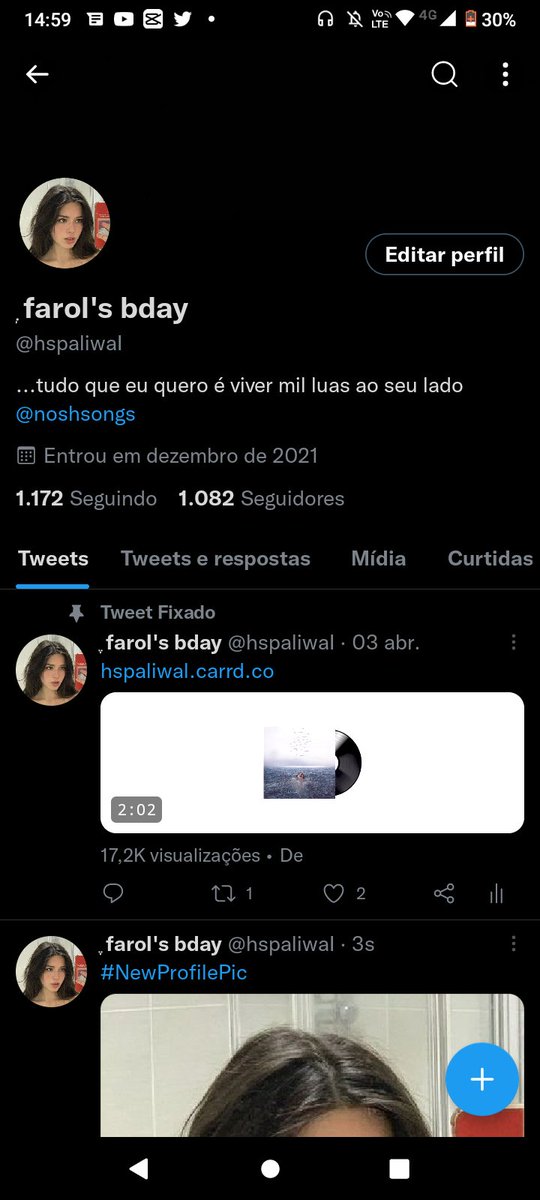Switch to the Tweets e respostas tab

click(215, 559)
